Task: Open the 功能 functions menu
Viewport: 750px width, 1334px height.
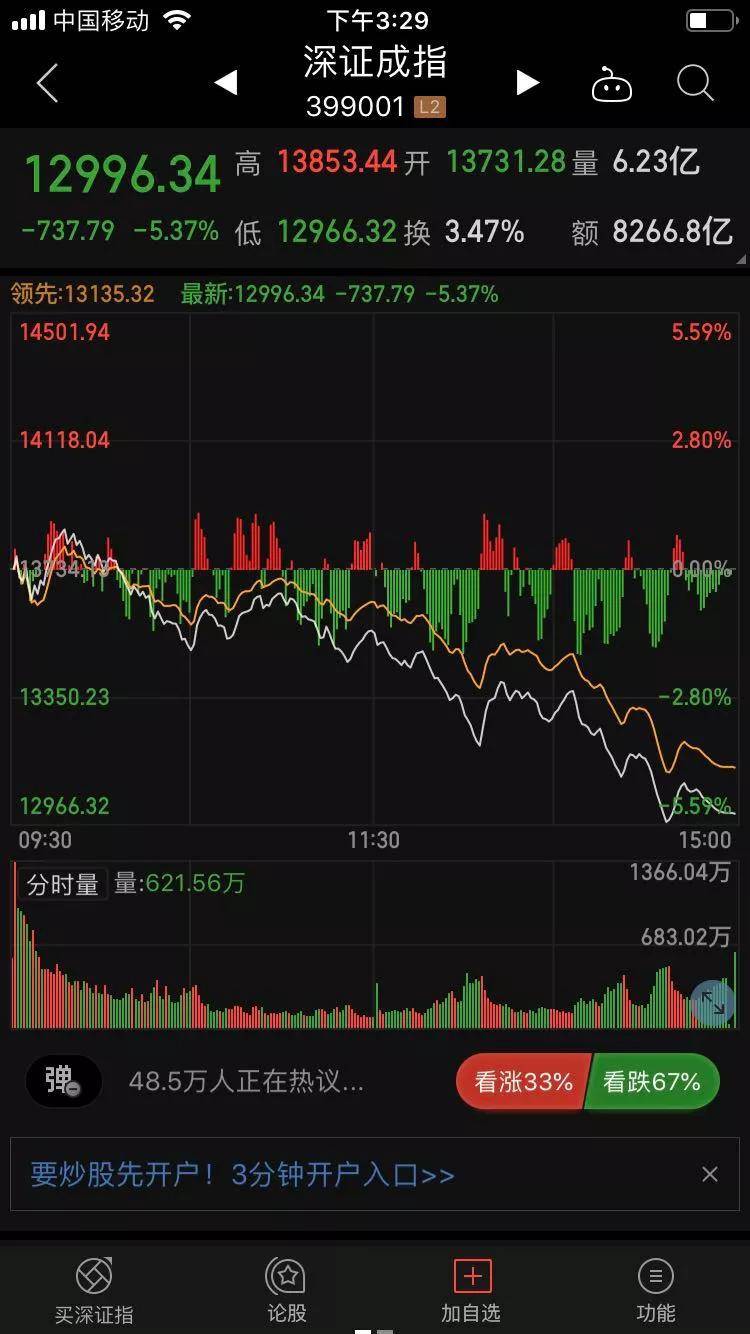Action: [656, 1291]
